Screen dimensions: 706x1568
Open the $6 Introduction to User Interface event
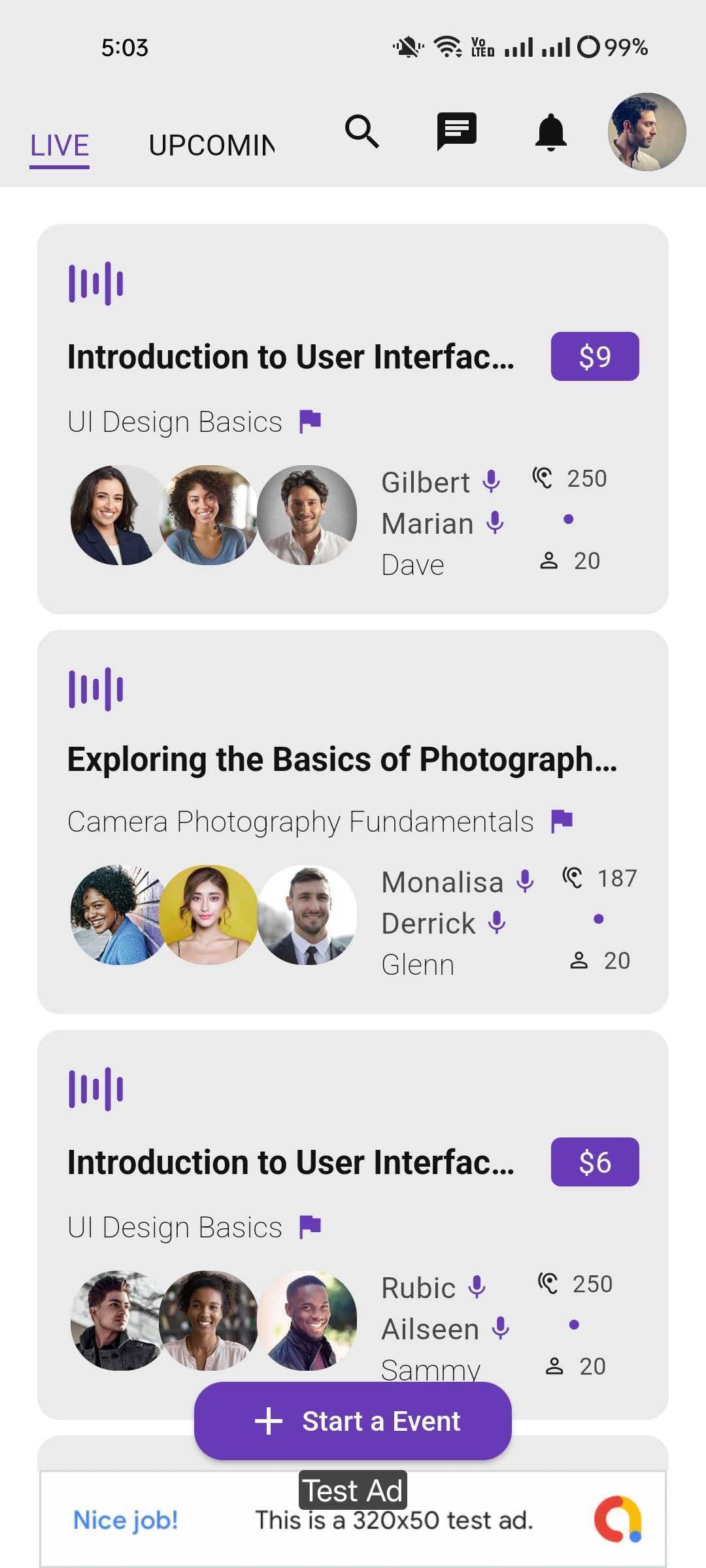(291, 1163)
